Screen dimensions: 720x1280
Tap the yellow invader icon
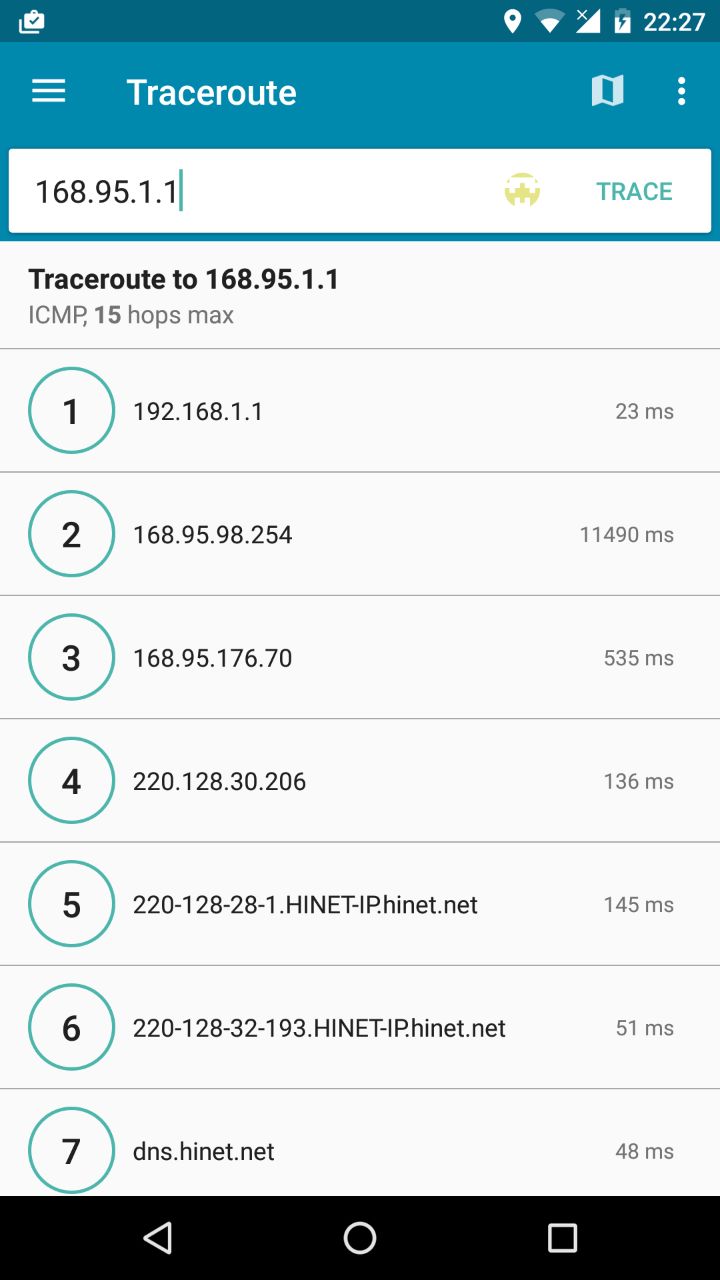click(x=522, y=191)
